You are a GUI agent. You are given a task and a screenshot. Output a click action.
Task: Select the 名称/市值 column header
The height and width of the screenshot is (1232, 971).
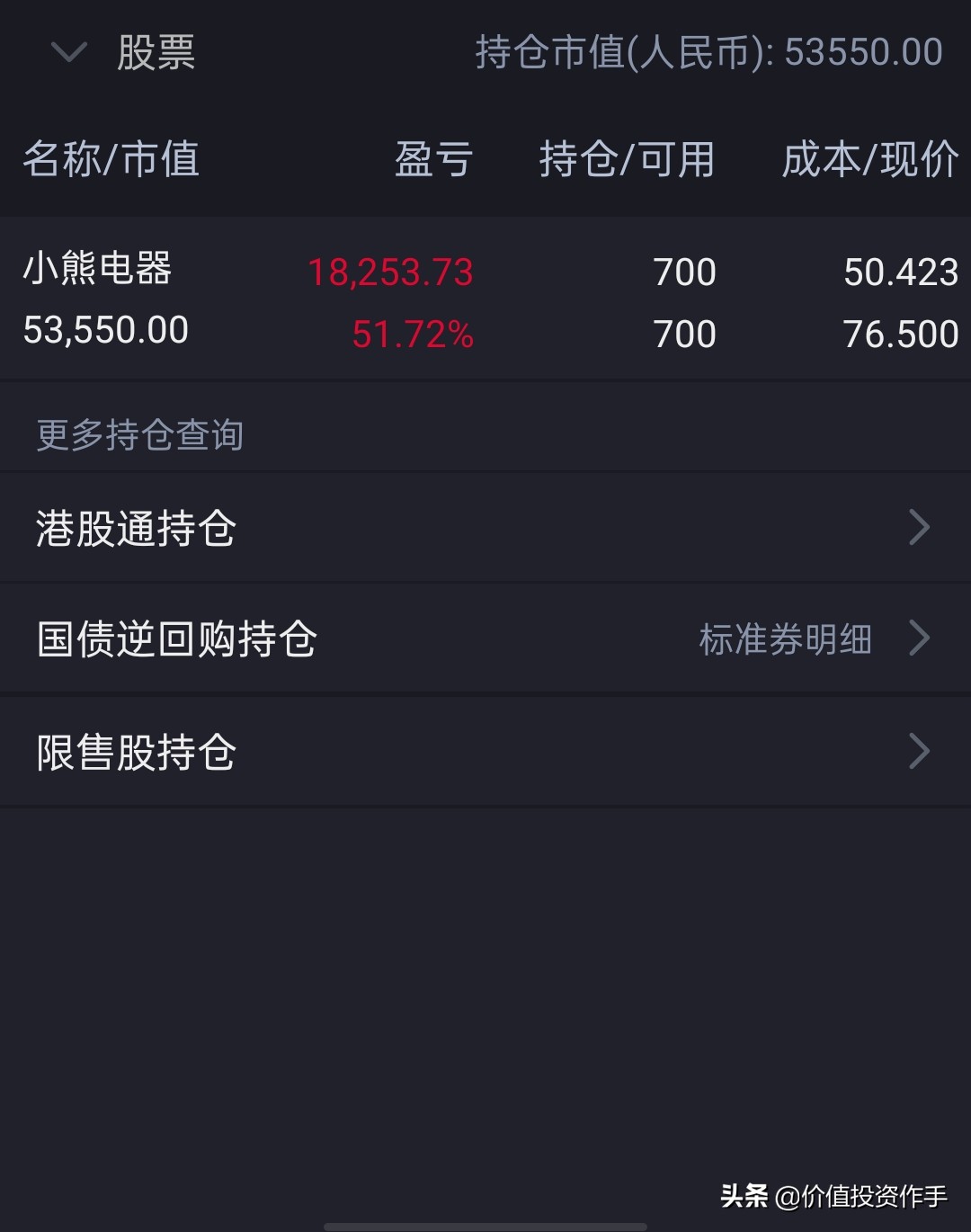(110, 159)
